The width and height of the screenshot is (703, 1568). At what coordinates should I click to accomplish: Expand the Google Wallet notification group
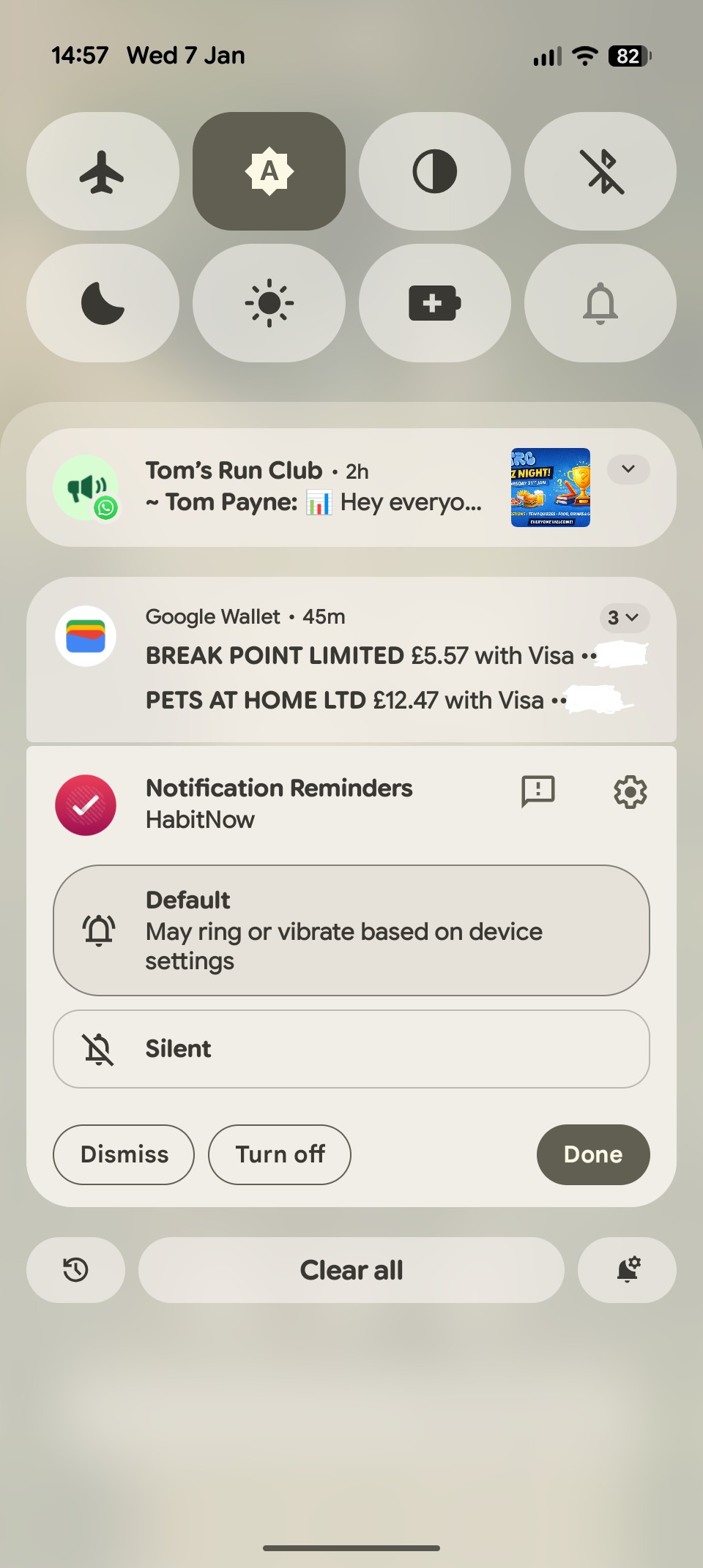(x=624, y=618)
